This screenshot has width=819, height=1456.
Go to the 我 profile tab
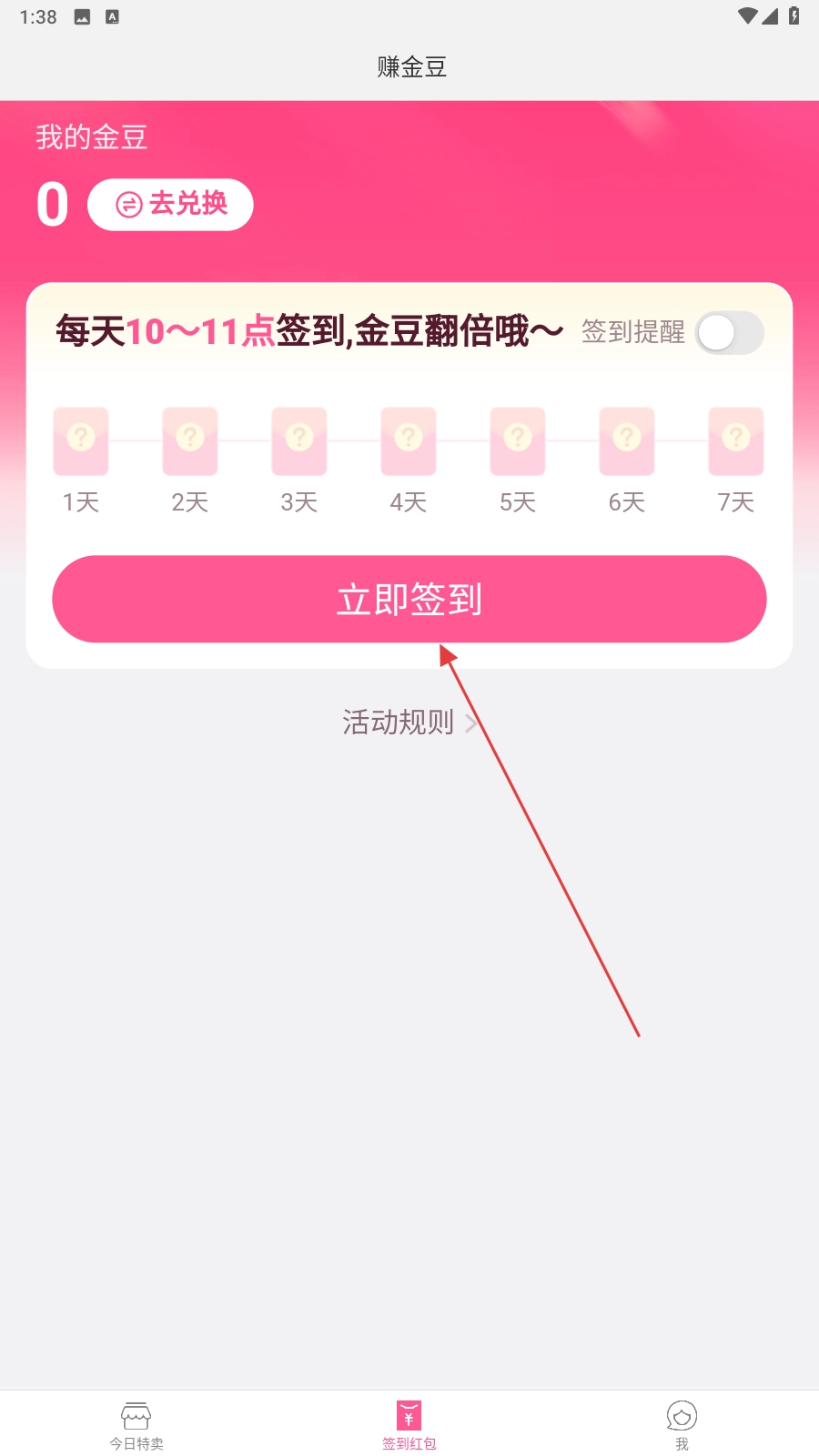pyautogui.click(x=682, y=1425)
